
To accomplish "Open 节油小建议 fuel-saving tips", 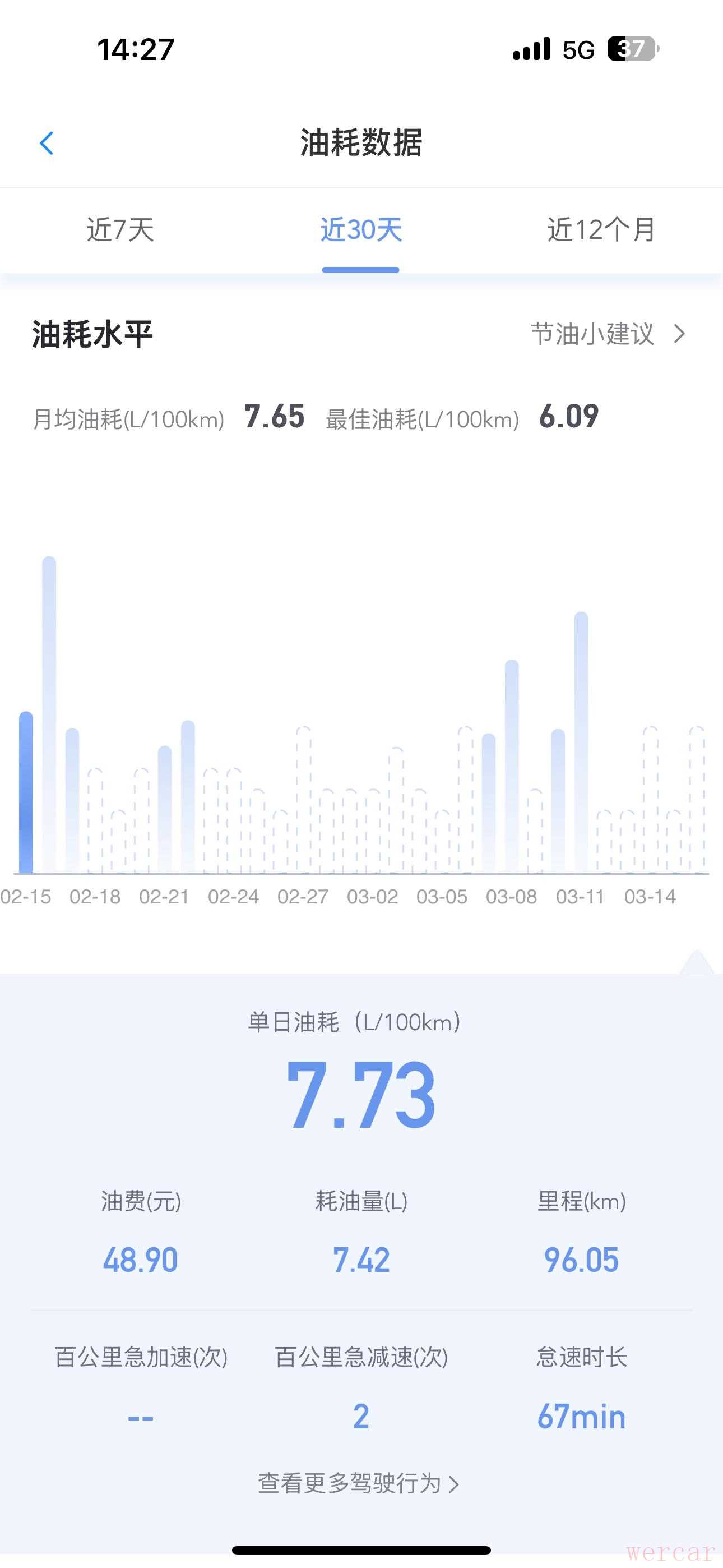I will tap(608, 334).
